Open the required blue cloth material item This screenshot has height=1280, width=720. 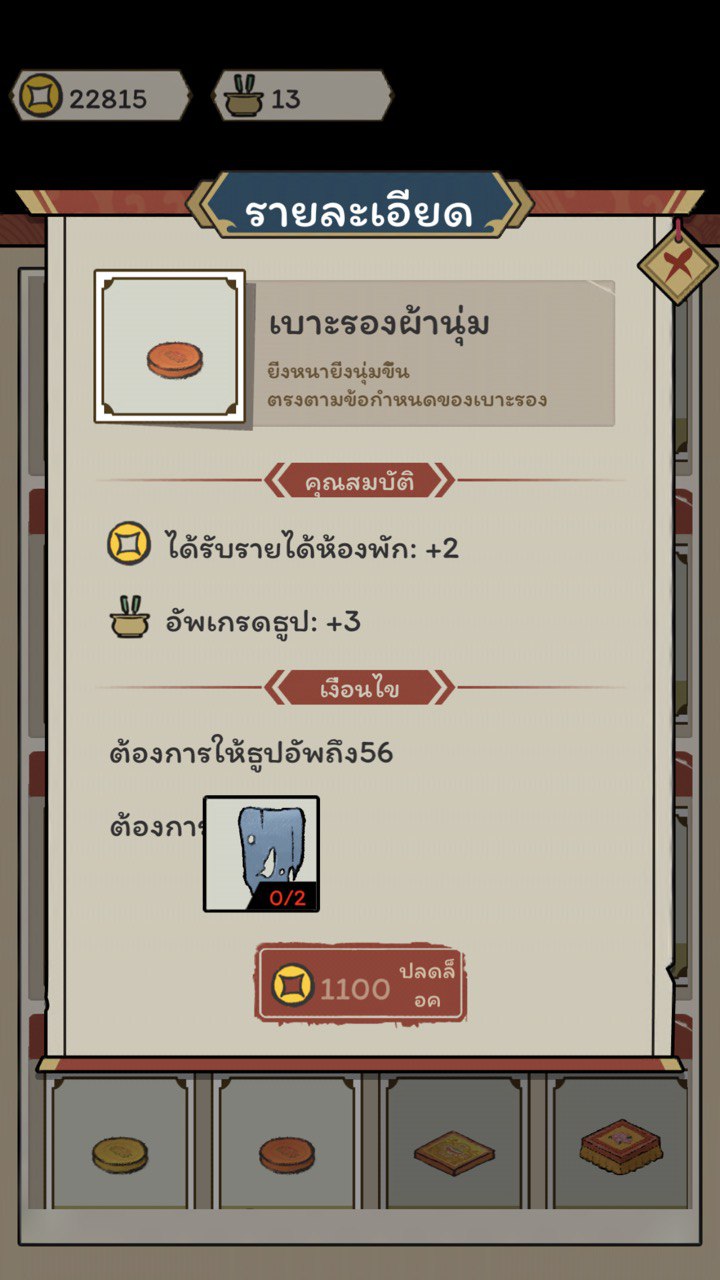[262, 853]
